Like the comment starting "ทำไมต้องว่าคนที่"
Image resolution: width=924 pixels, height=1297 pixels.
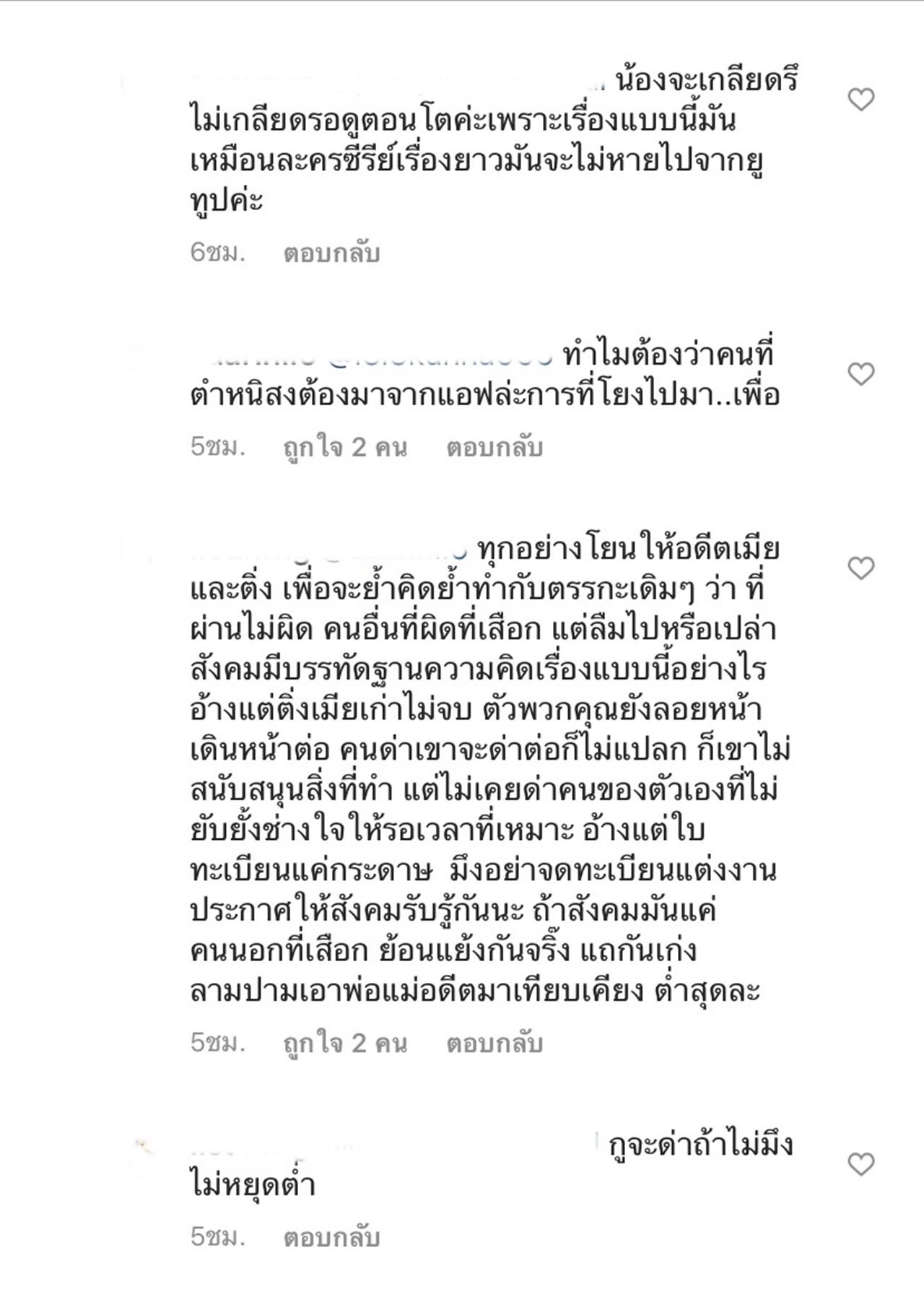pos(860,373)
